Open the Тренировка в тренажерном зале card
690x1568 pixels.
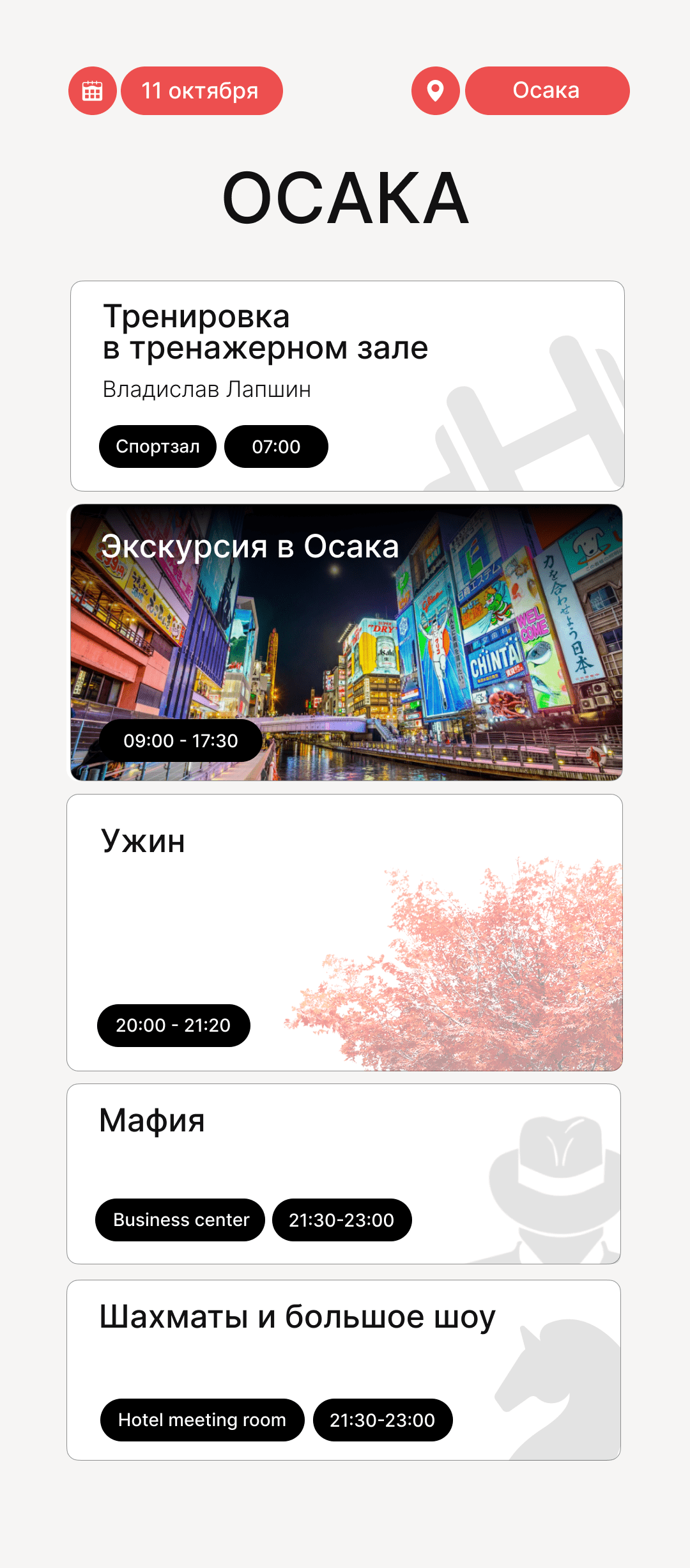(347, 385)
